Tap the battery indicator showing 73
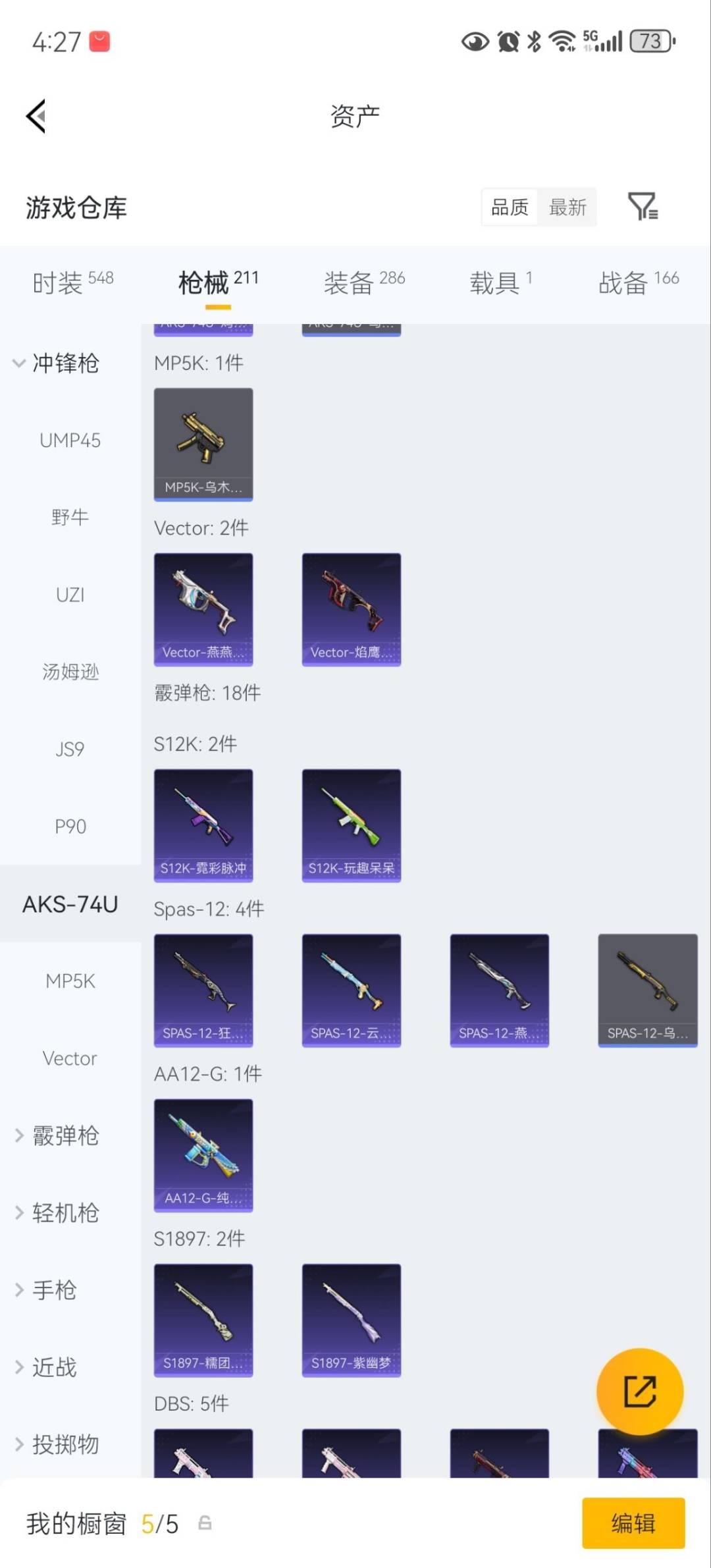Viewport: 711px width, 1568px height. point(650,41)
